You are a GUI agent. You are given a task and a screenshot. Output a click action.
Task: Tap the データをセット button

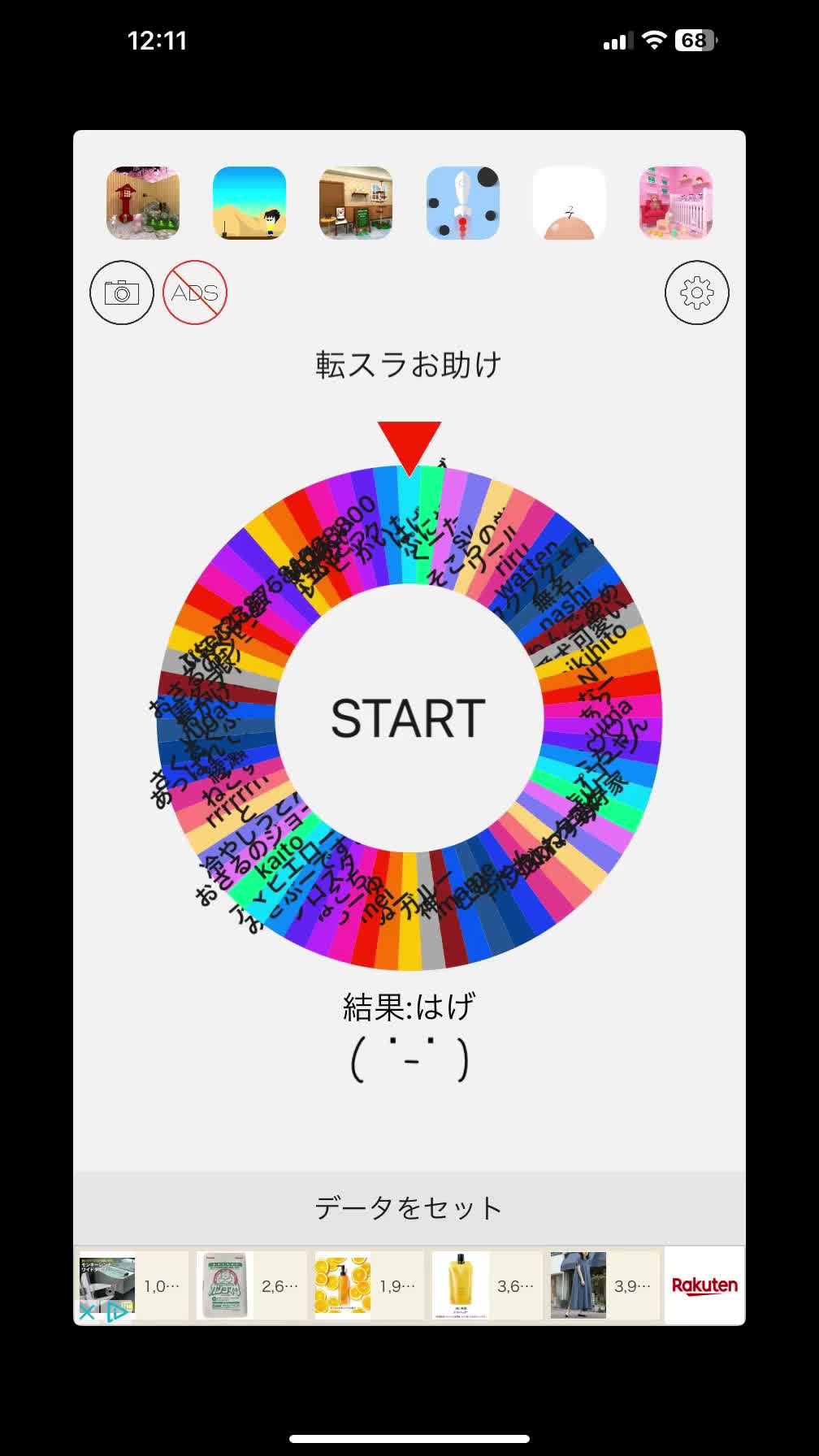click(409, 1207)
